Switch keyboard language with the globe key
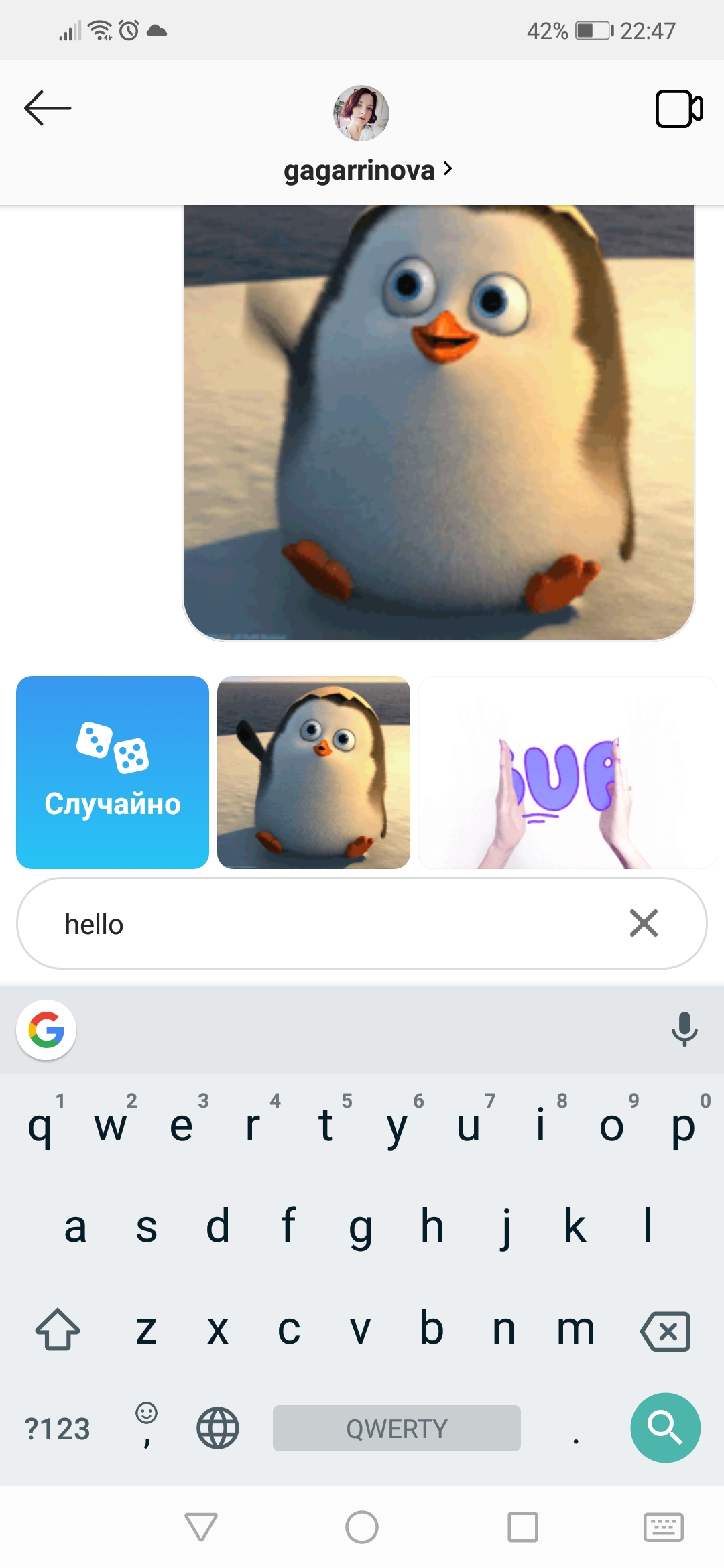Screen dimensions: 724x1568 (x=217, y=1428)
